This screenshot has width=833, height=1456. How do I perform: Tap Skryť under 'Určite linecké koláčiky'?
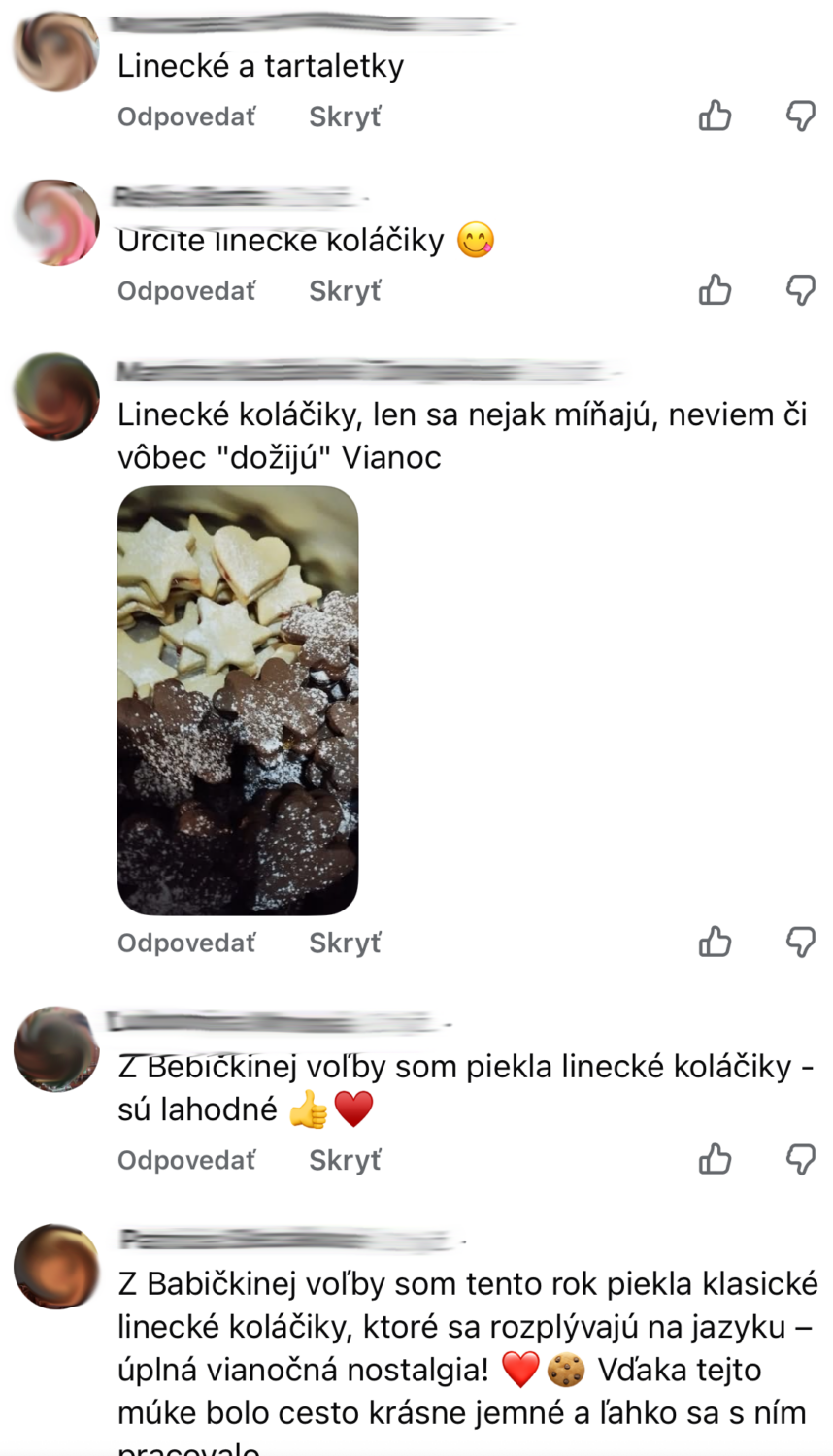[345, 291]
